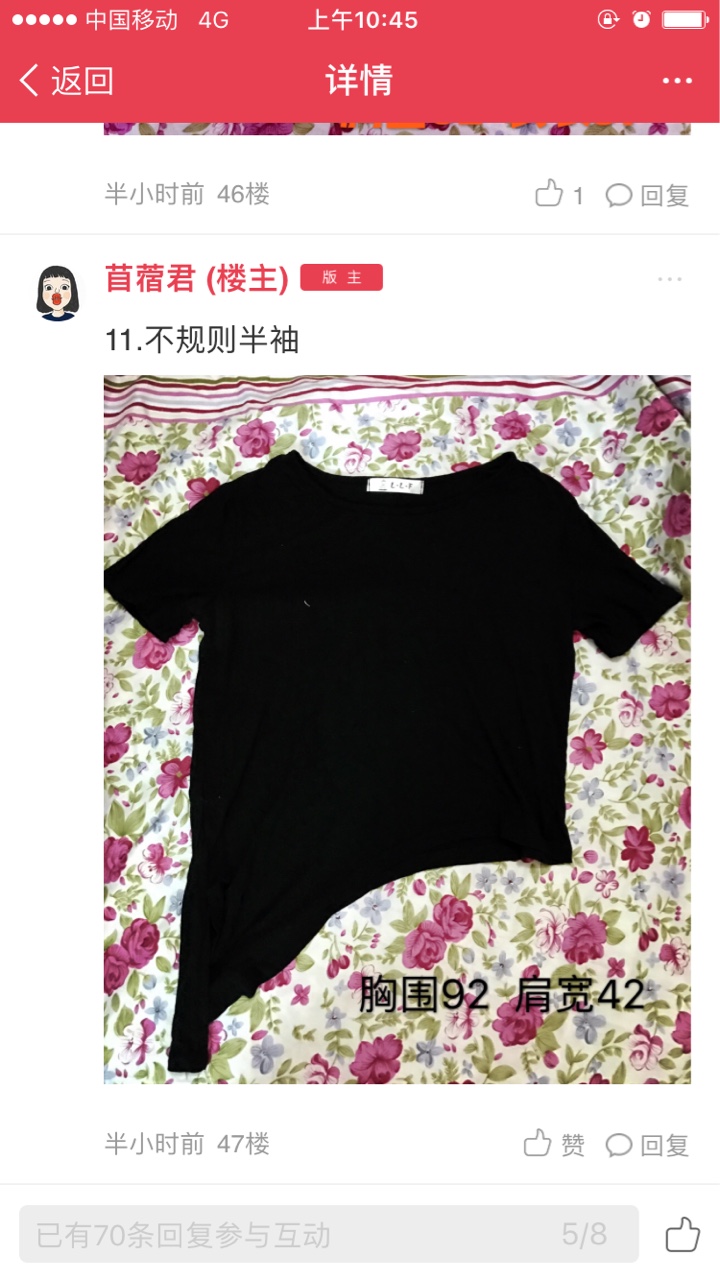Open the 已有70条回复参与互动 reply field
This screenshot has height=1280, width=720.
click(x=329, y=1234)
